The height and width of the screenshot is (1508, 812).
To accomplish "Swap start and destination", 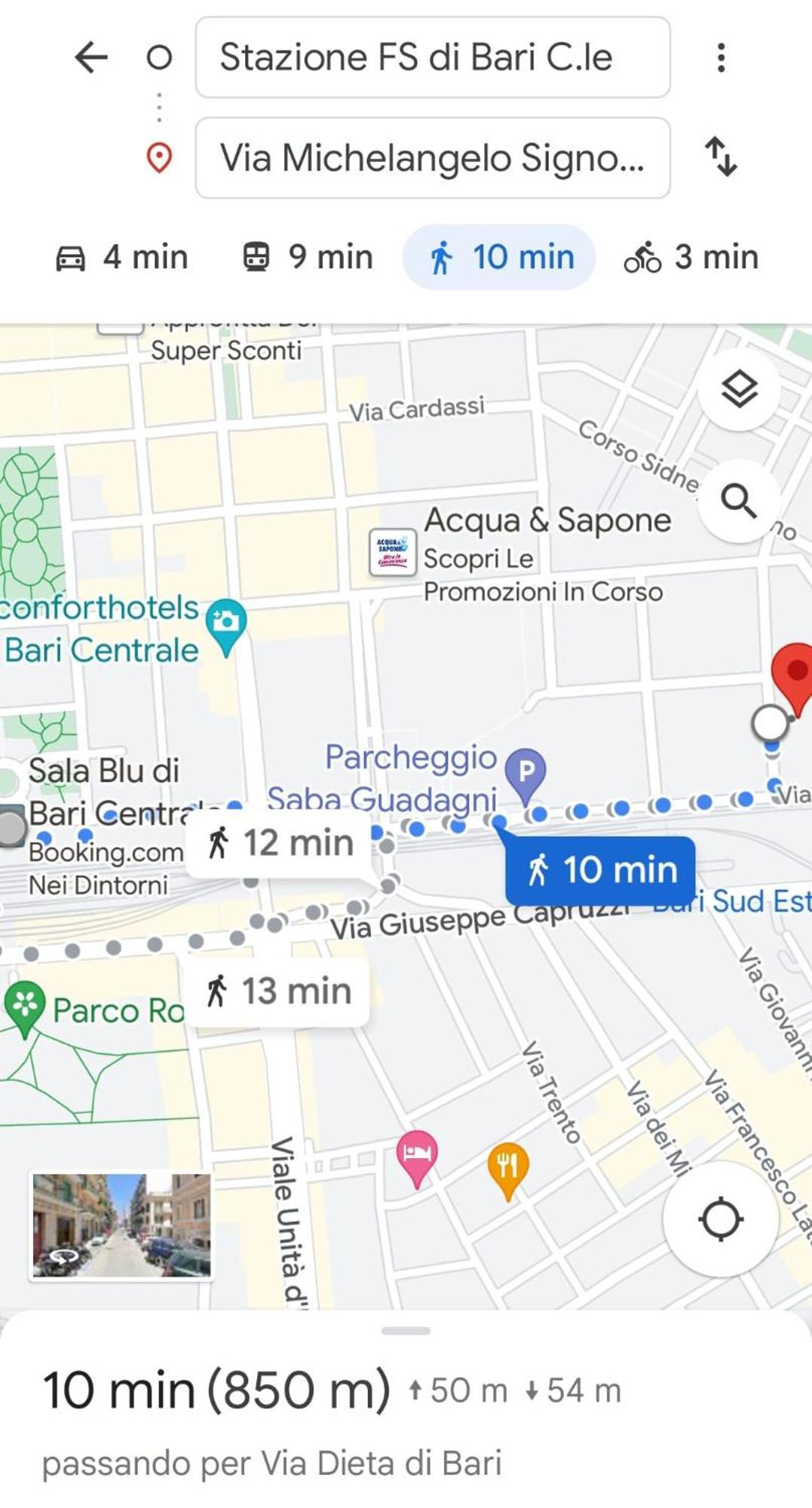I will pos(721,157).
